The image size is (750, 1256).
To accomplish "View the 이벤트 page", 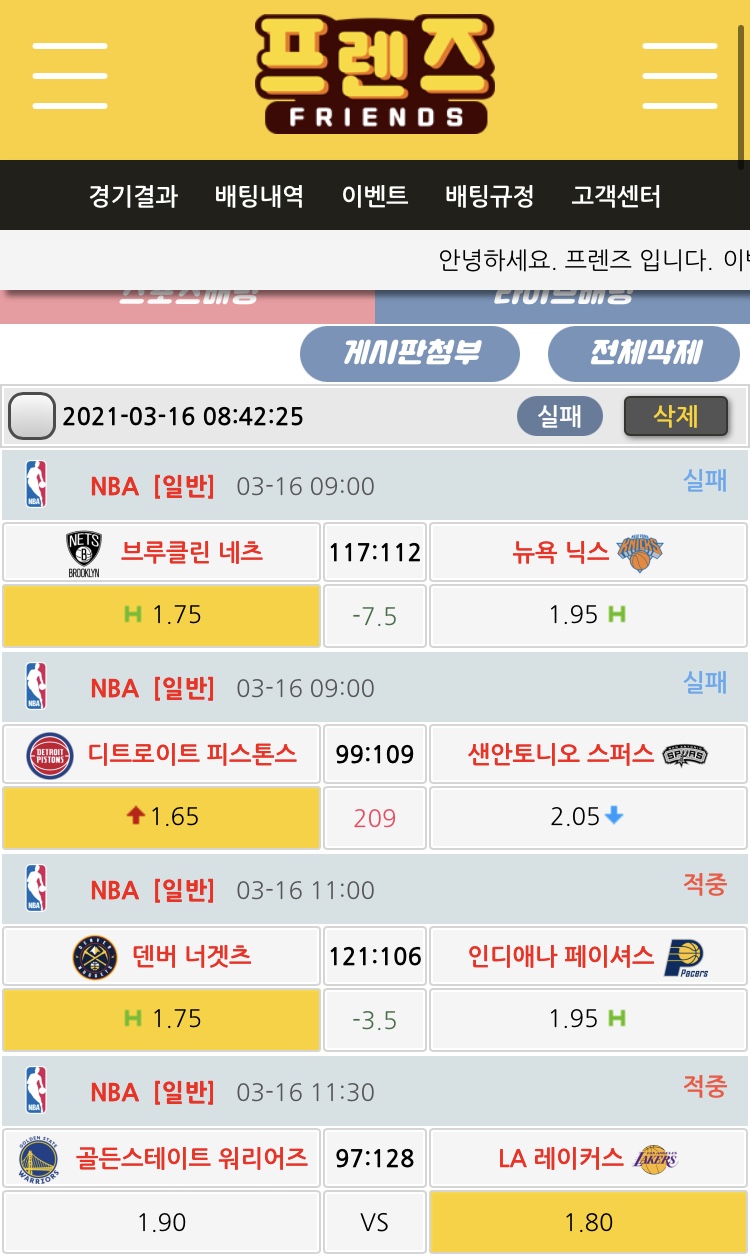I will pyautogui.click(x=374, y=195).
